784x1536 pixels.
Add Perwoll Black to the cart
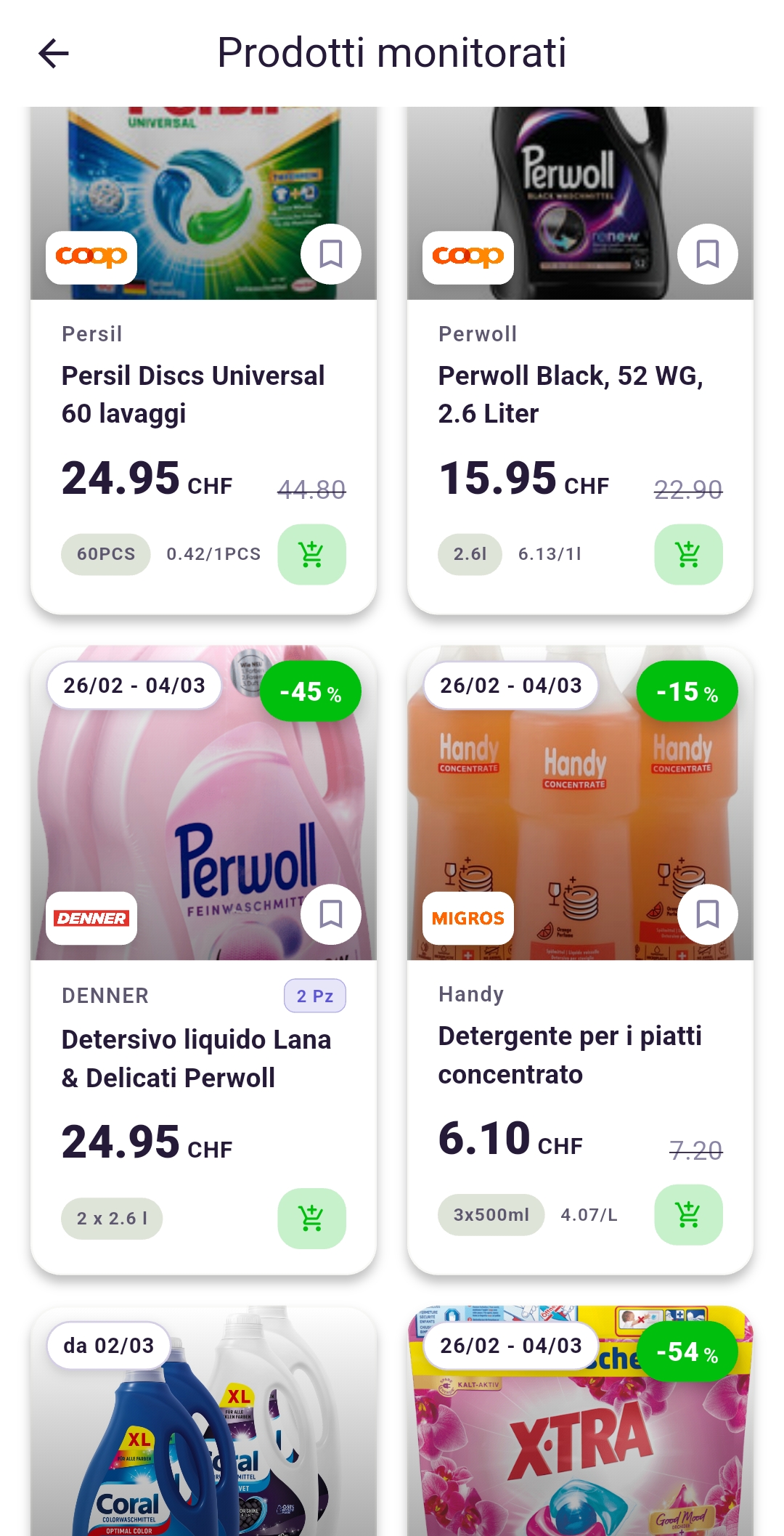point(688,554)
